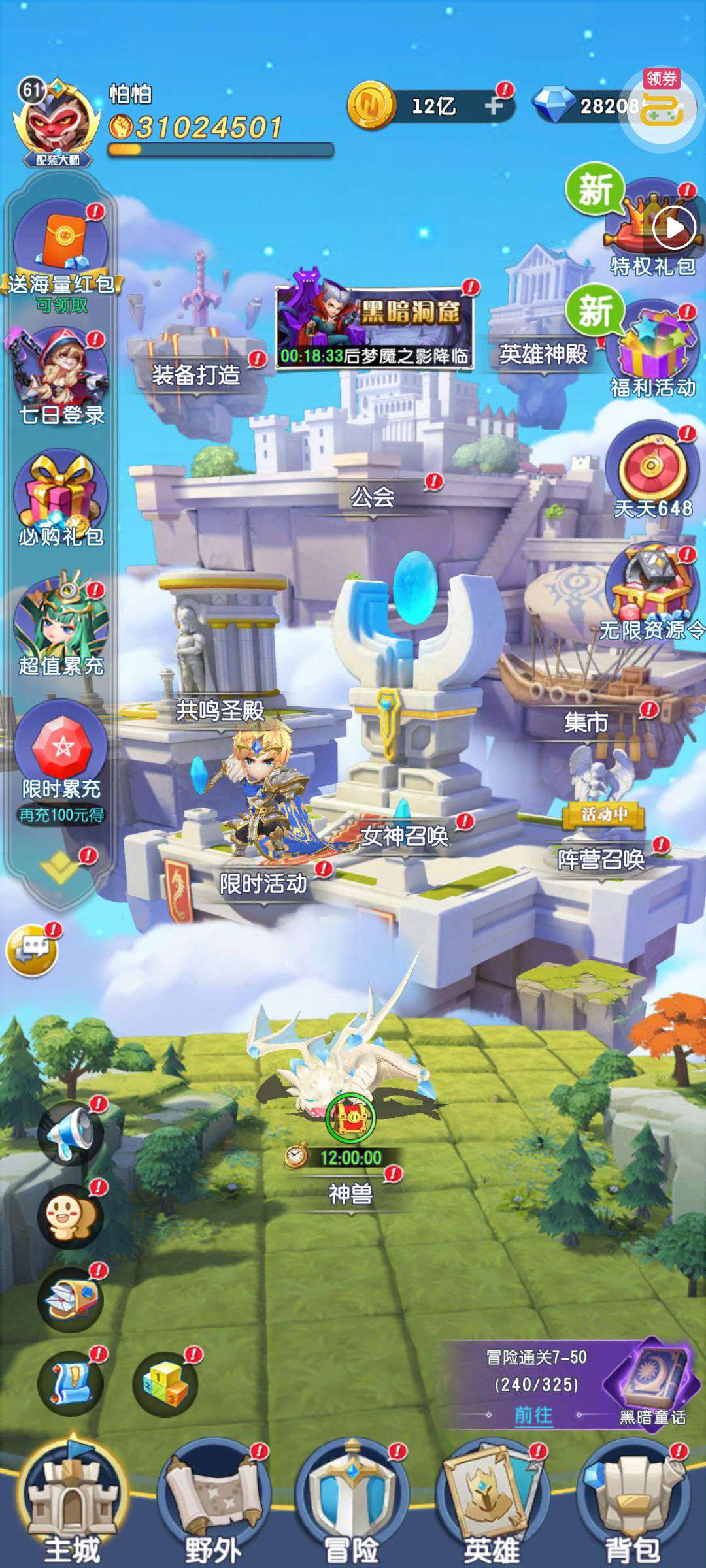706x1568 pixels.
Task: Tap 前往 to go to the adventure stage
Action: (533, 1414)
